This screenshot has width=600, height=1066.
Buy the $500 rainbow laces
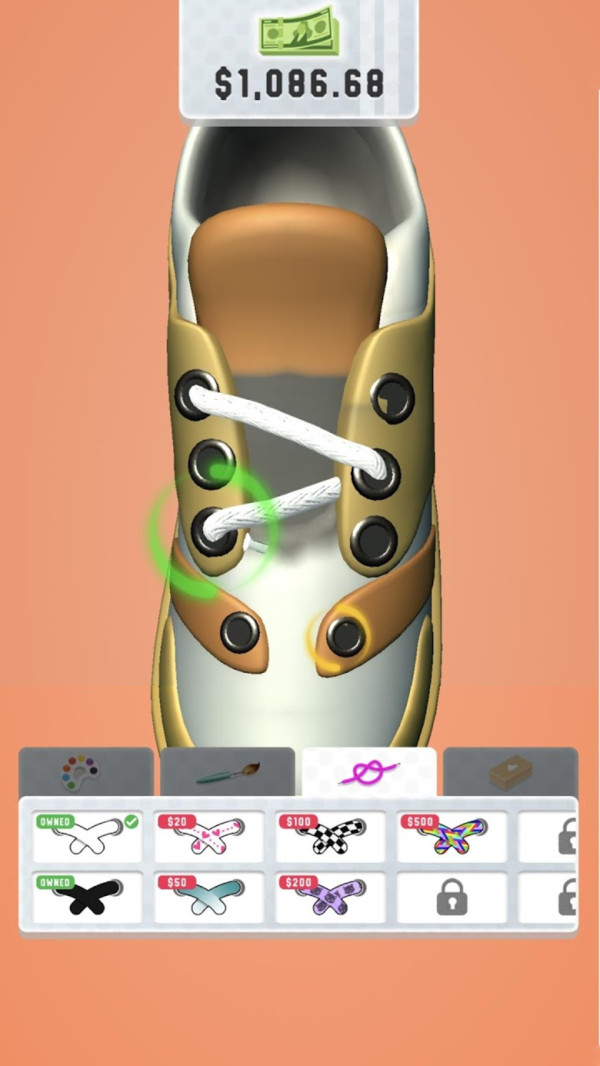click(x=452, y=837)
